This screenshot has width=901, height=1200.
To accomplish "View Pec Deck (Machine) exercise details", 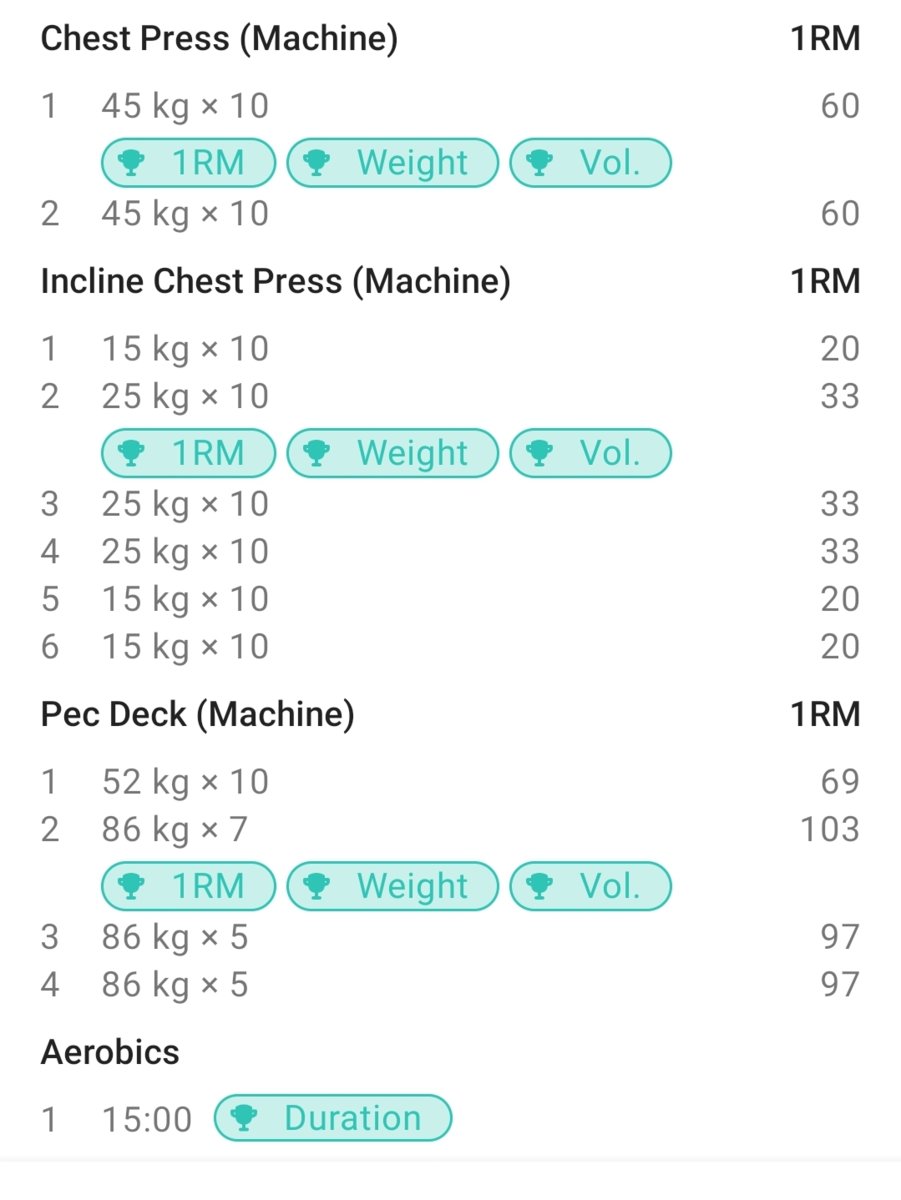I will point(197,715).
